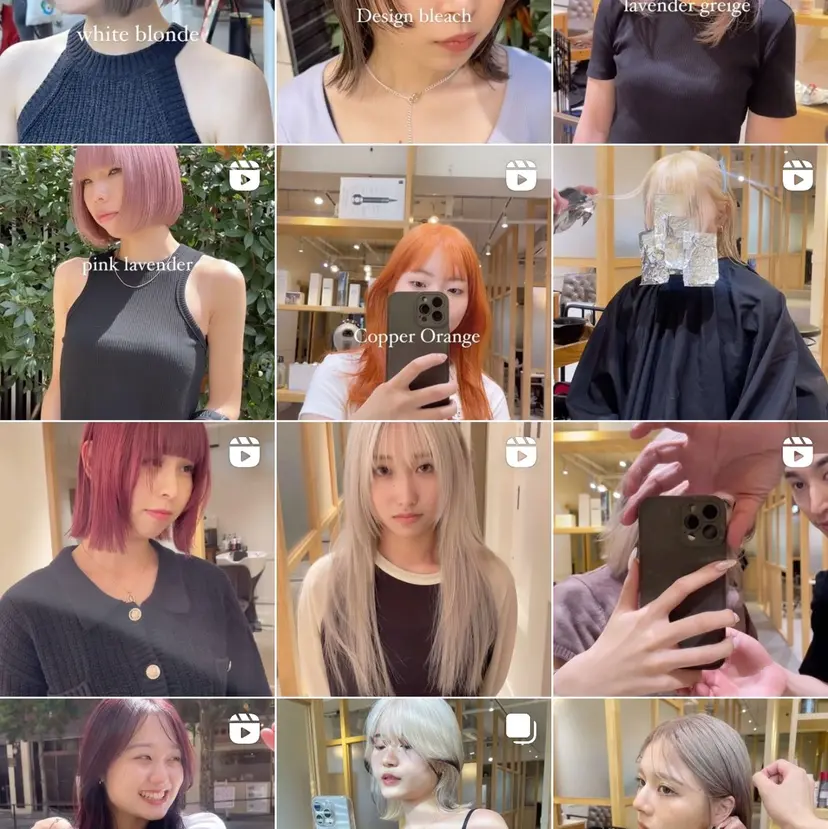Open the greige hair post being styled

[x=690, y=765]
